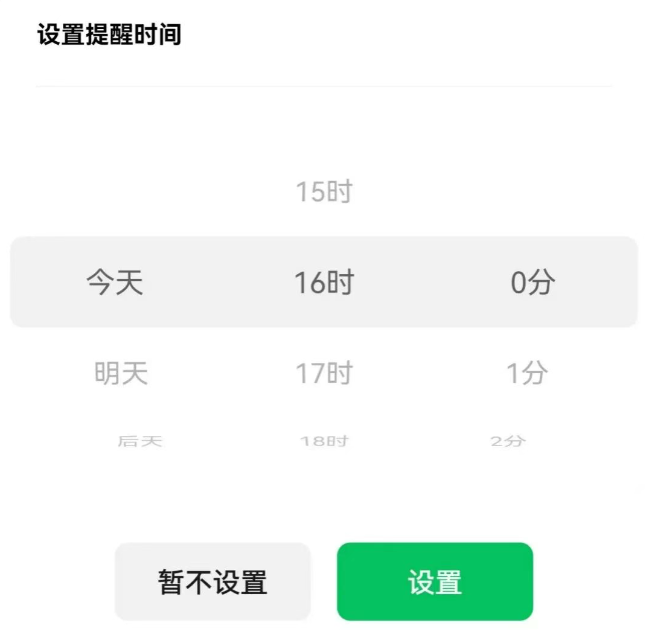Choose 暂不设置 to skip reminder
This screenshot has height=640, width=648.
(x=213, y=582)
